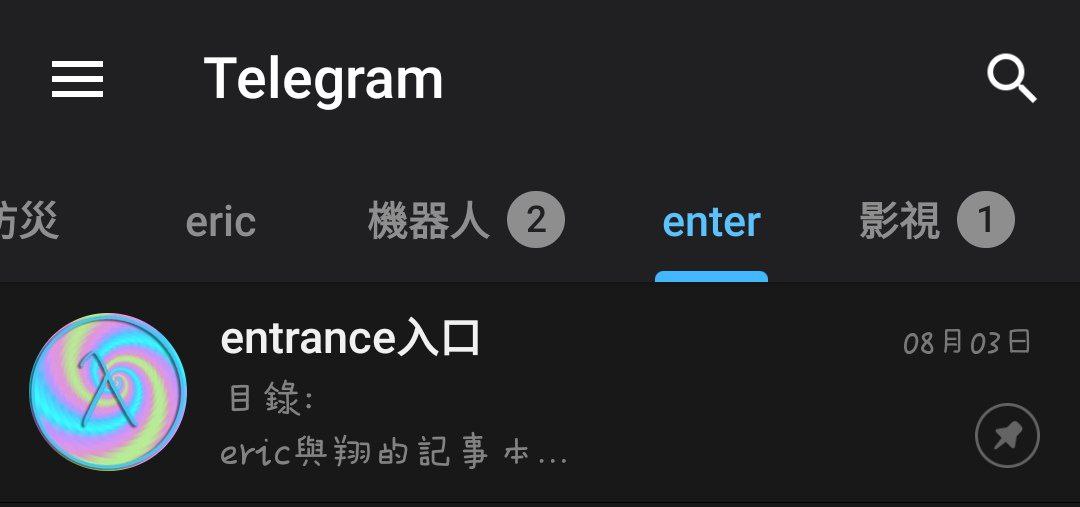Switch to the 機器人 folder tab
Viewport: 1080px width, 507px height.
click(x=464, y=221)
